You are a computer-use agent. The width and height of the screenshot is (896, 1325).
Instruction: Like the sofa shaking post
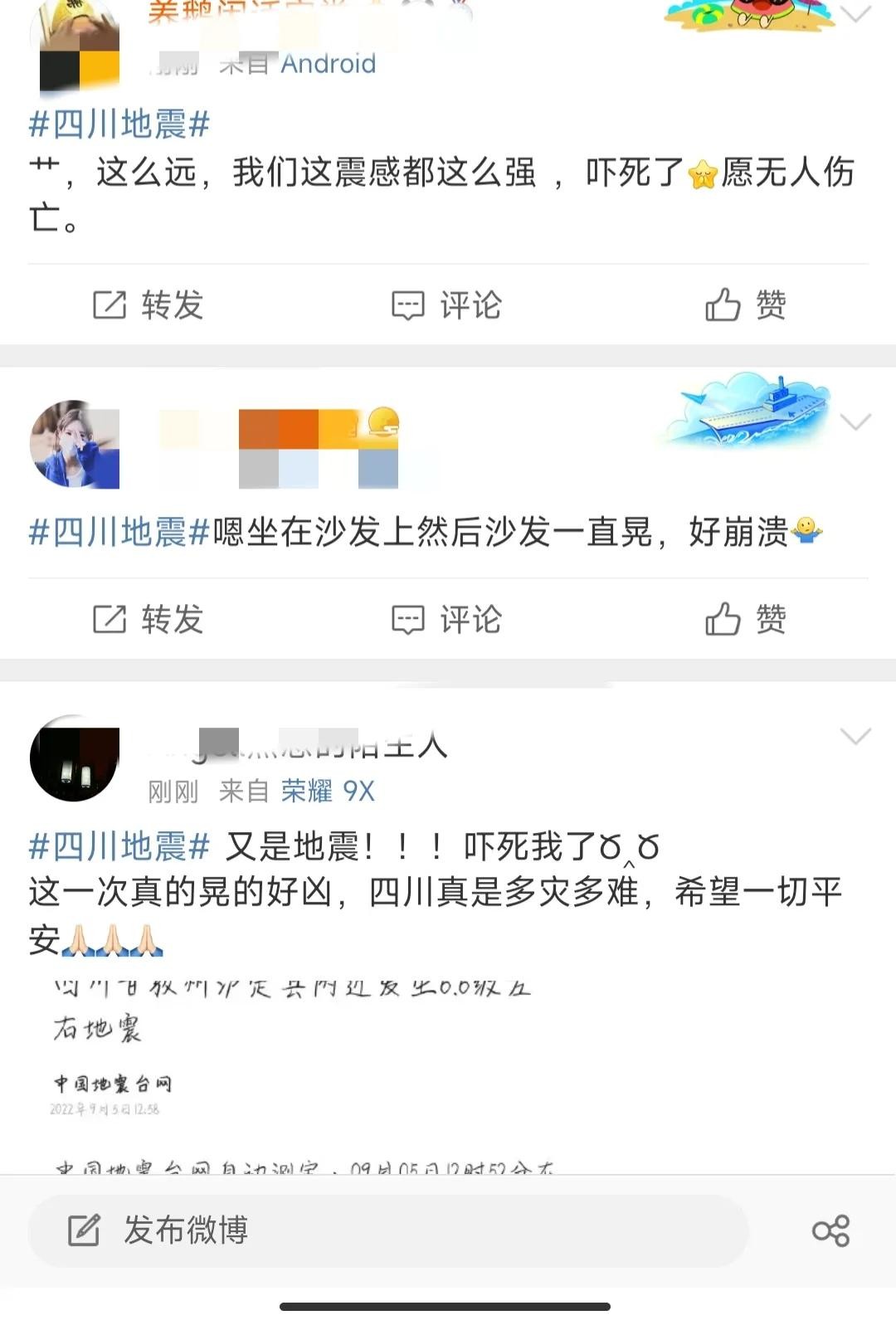click(x=745, y=619)
